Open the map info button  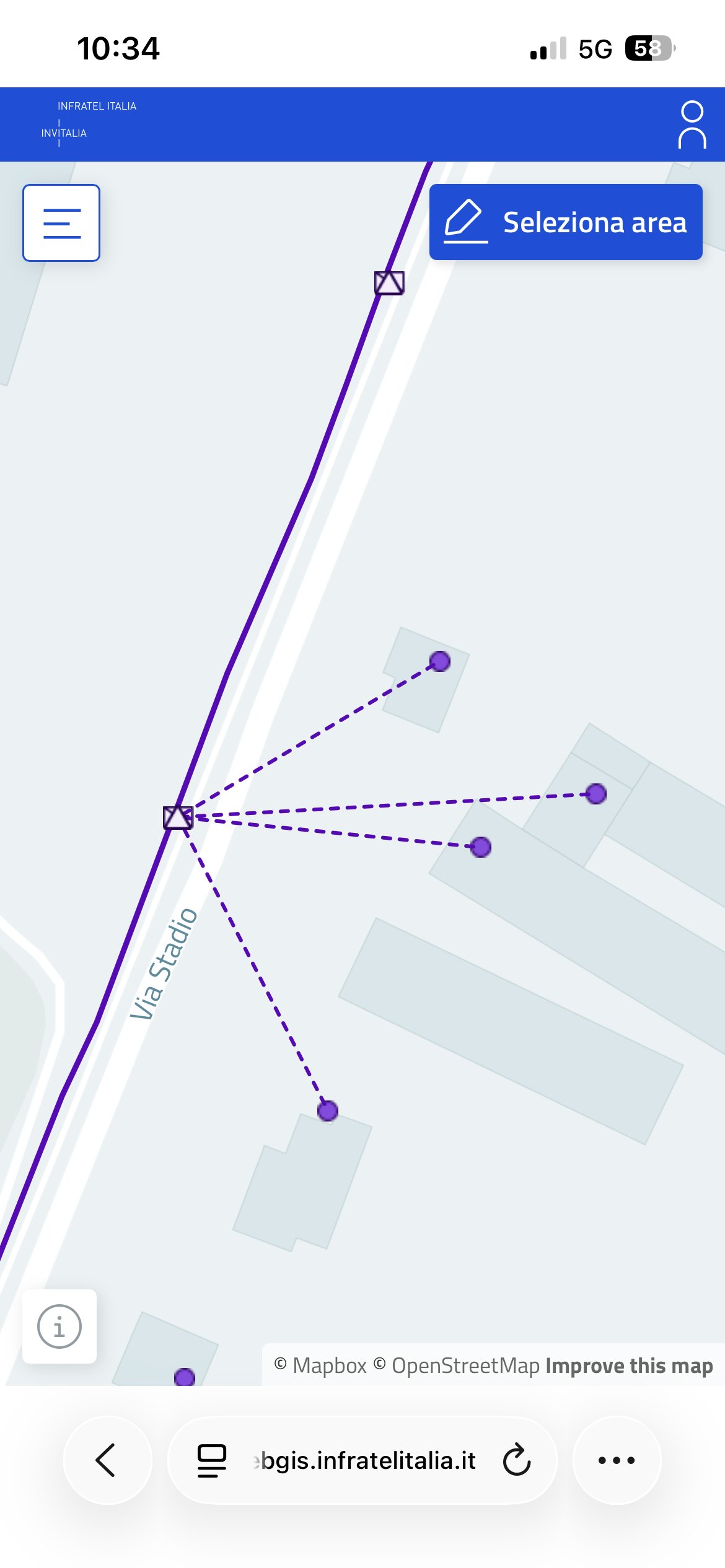pyautogui.click(x=59, y=1326)
